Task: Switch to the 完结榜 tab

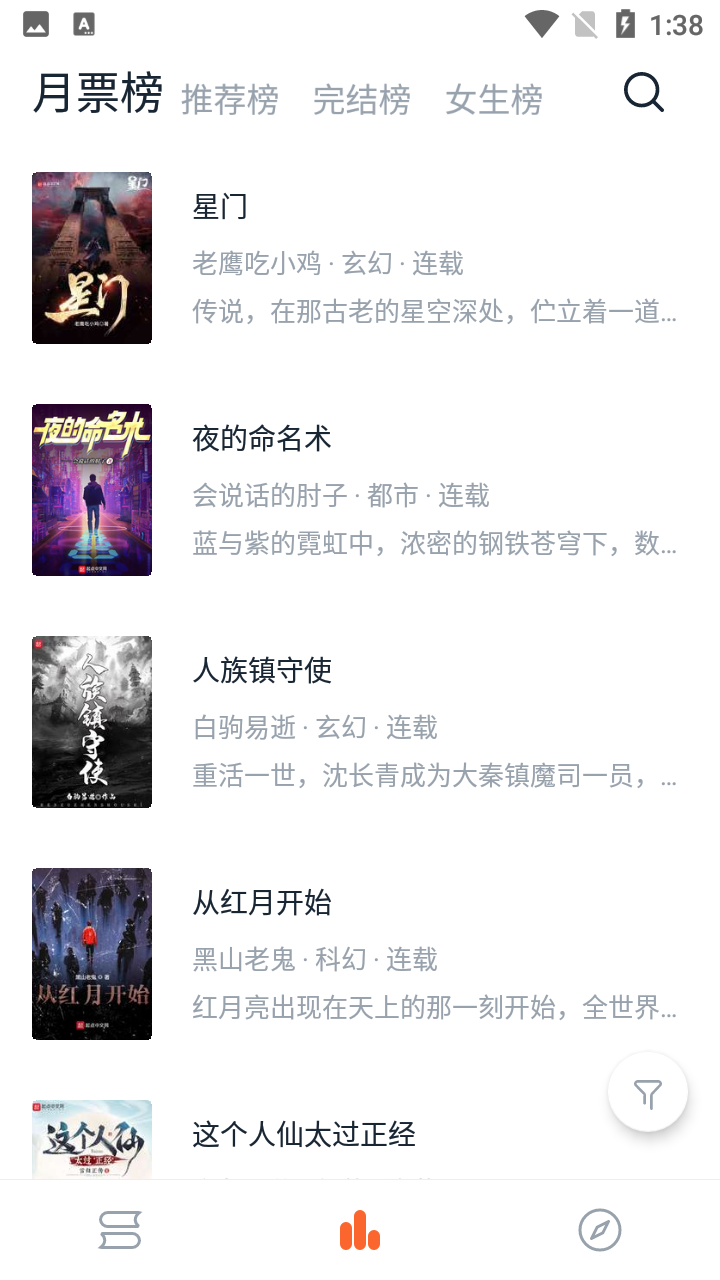Action: pyautogui.click(x=362, y=99)
